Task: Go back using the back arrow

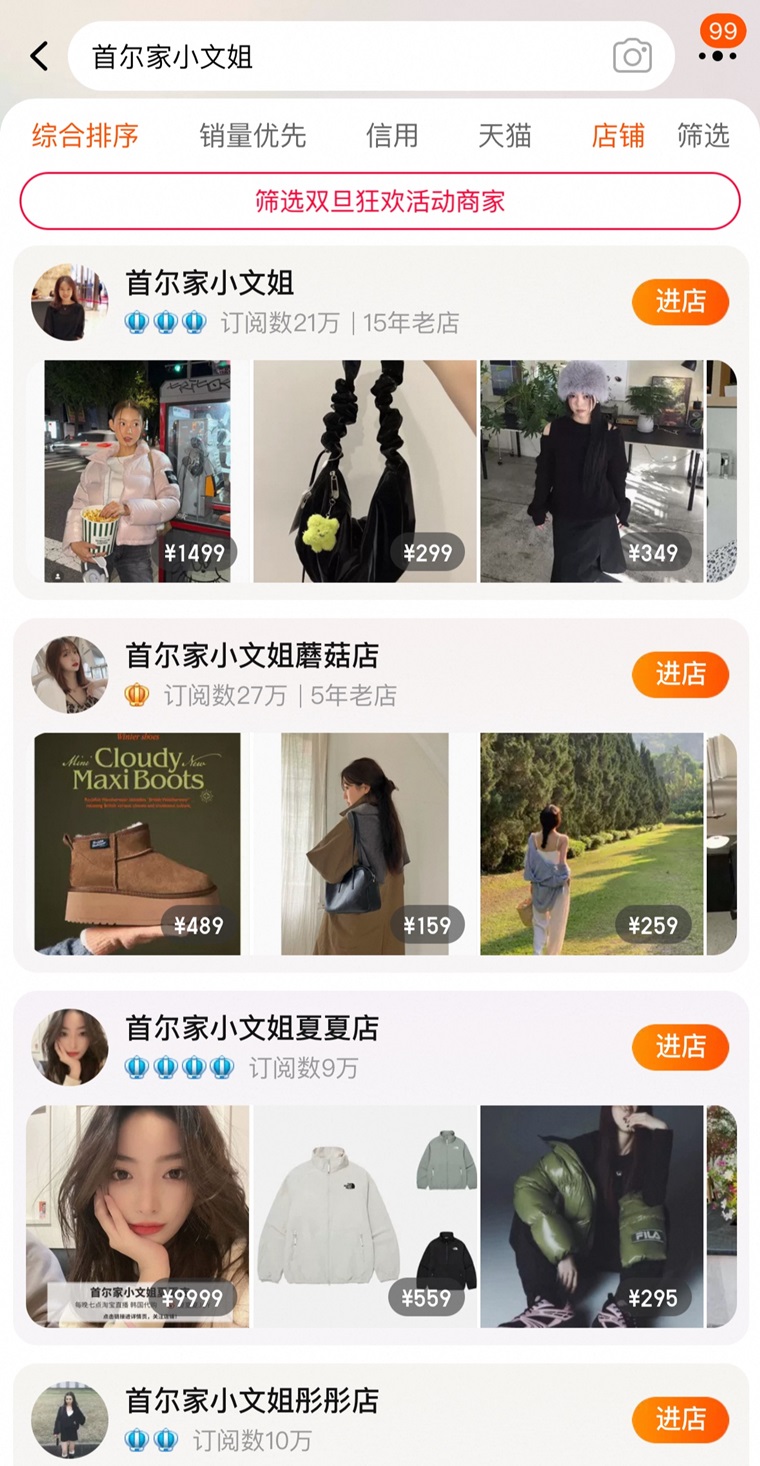Action: 39,56
